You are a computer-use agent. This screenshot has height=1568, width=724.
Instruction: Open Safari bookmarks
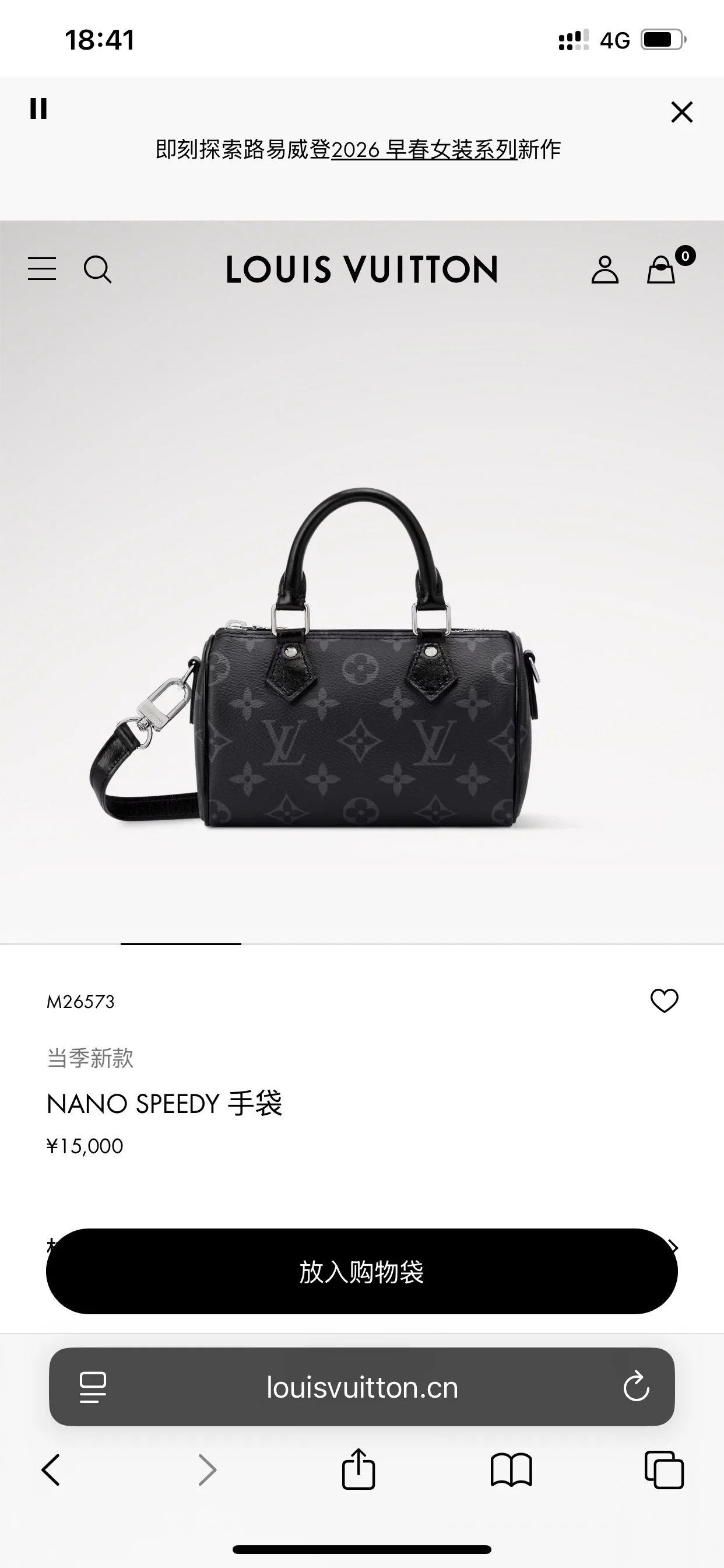pos(511,1471)
